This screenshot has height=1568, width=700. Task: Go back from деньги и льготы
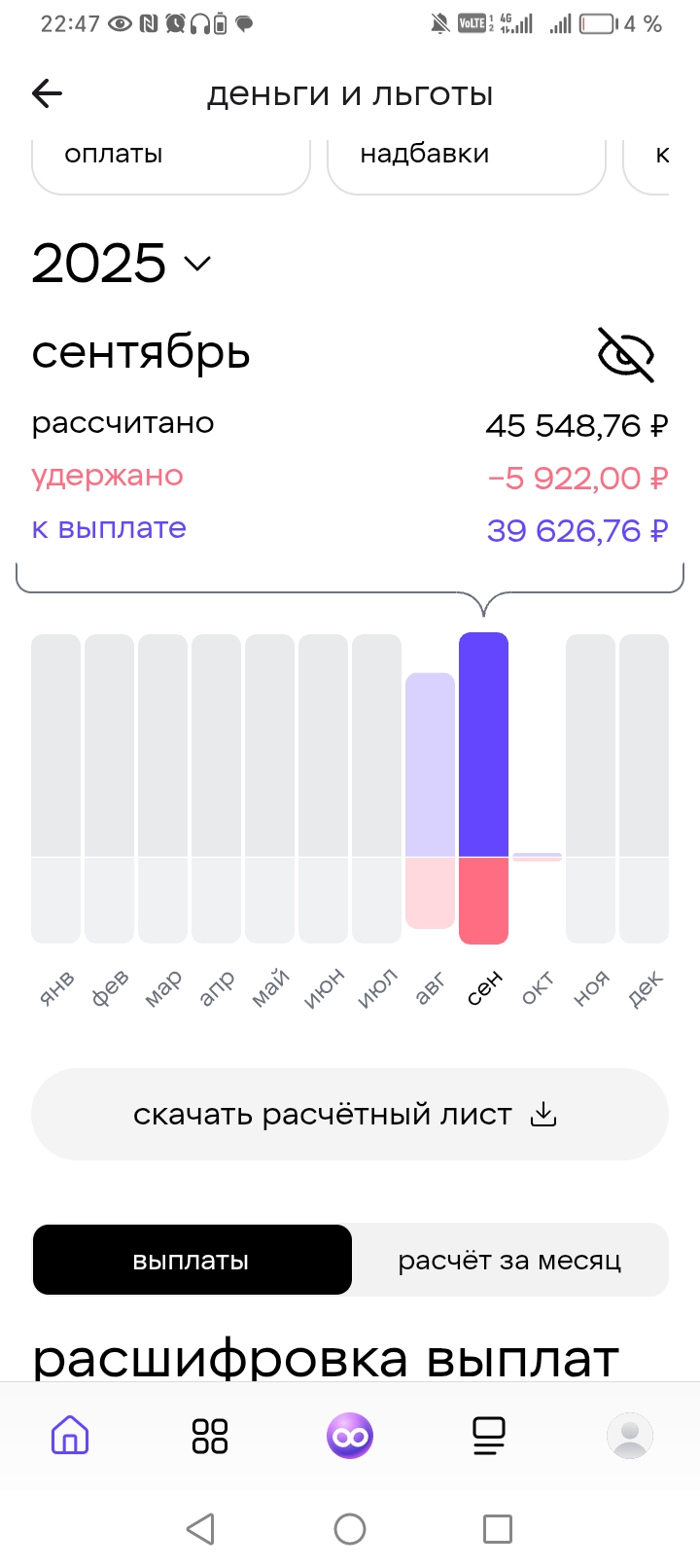coord(47,93)
